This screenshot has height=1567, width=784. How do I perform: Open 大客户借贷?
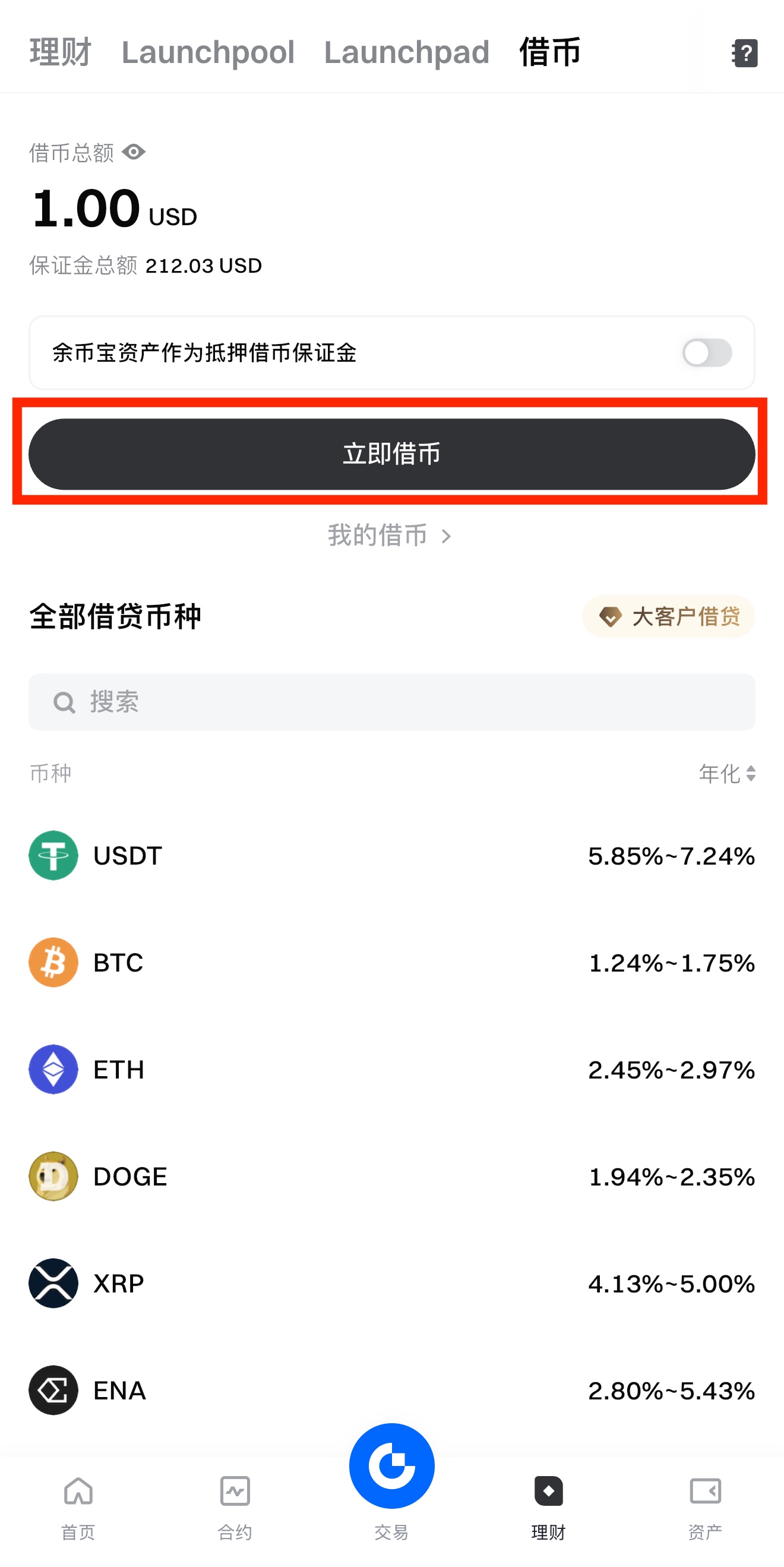pyautogui.click(x=668, y=617)
